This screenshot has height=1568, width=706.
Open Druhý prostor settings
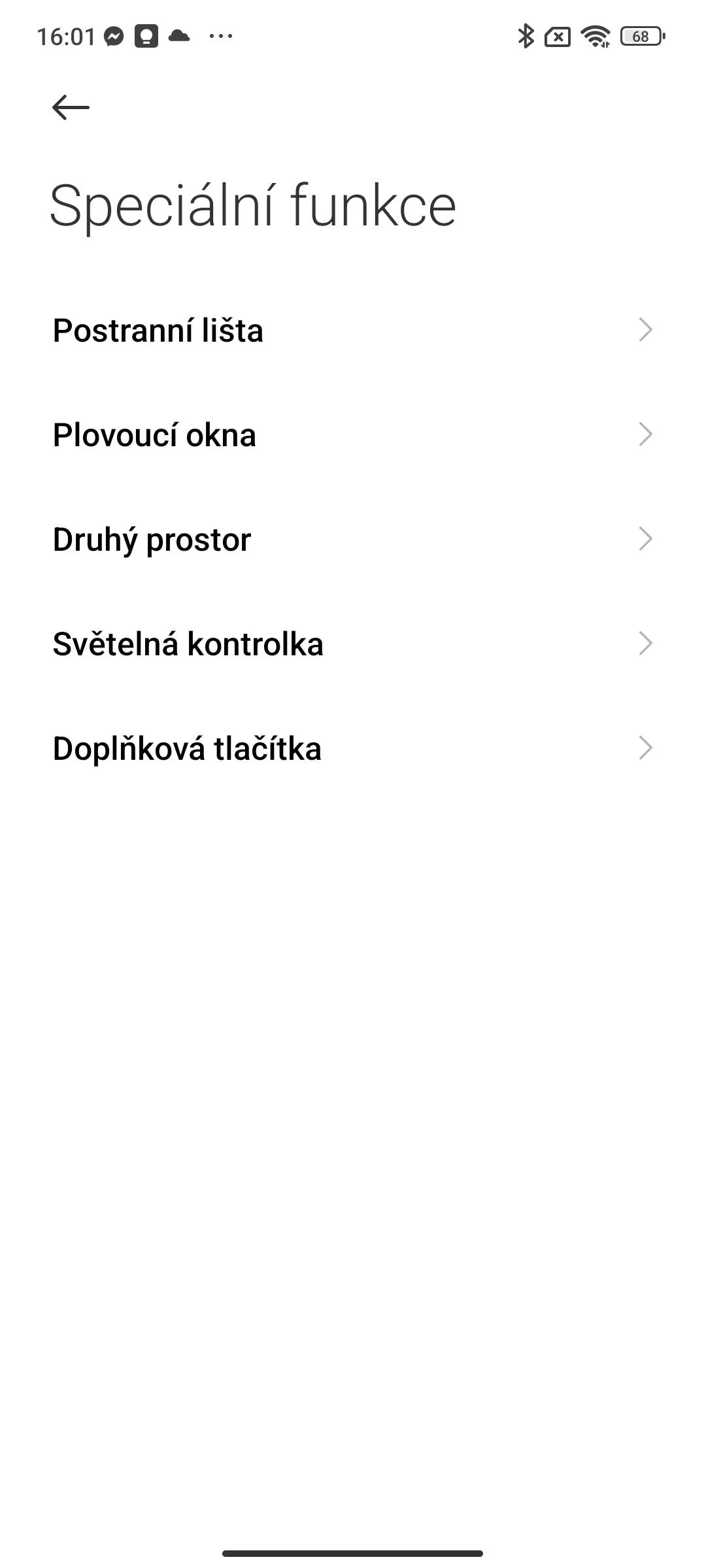coord(353,539)
